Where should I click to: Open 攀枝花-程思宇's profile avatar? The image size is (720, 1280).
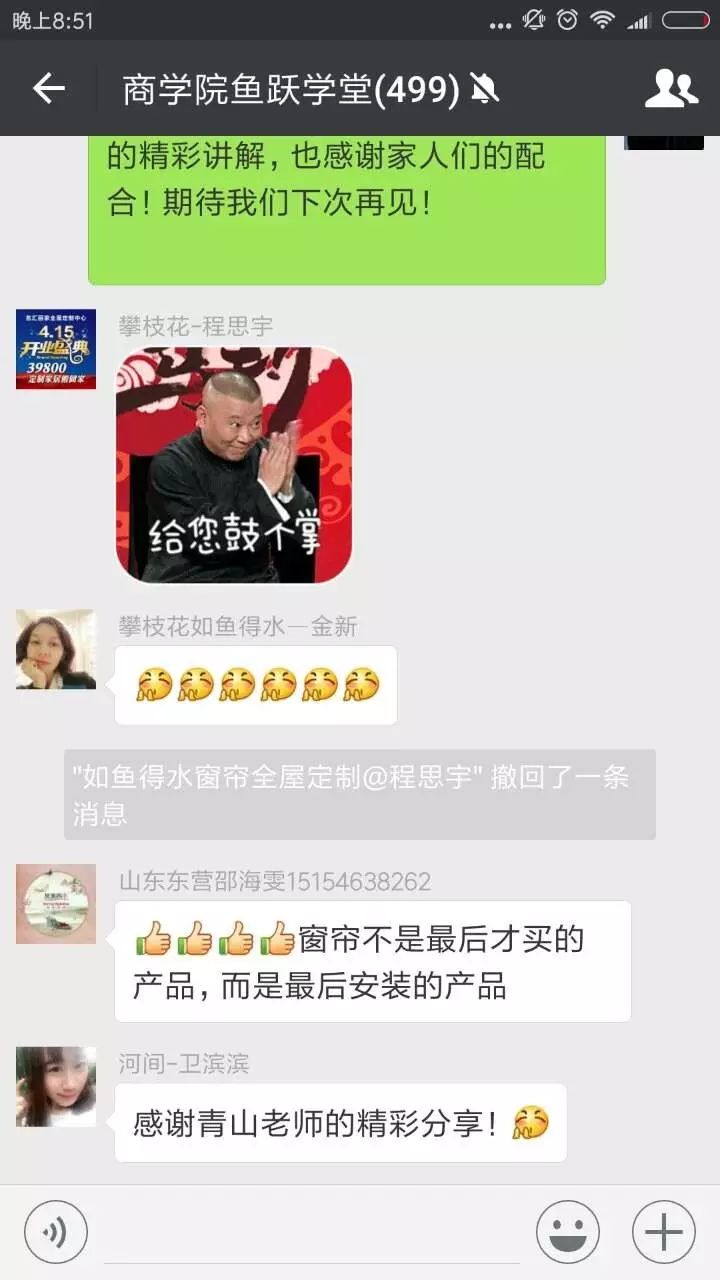pos(56,349)
